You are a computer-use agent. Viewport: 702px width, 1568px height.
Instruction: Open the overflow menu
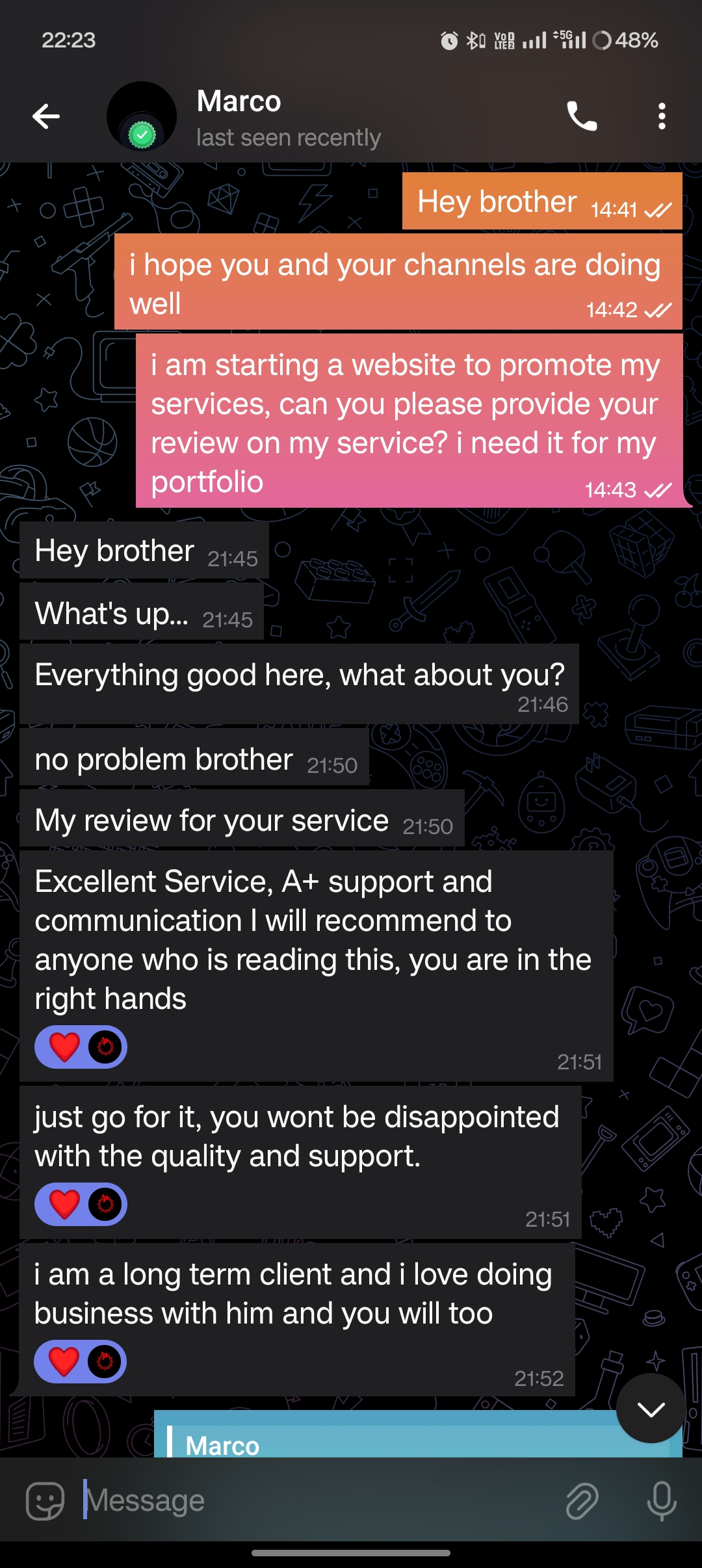[x=662, y=117]
